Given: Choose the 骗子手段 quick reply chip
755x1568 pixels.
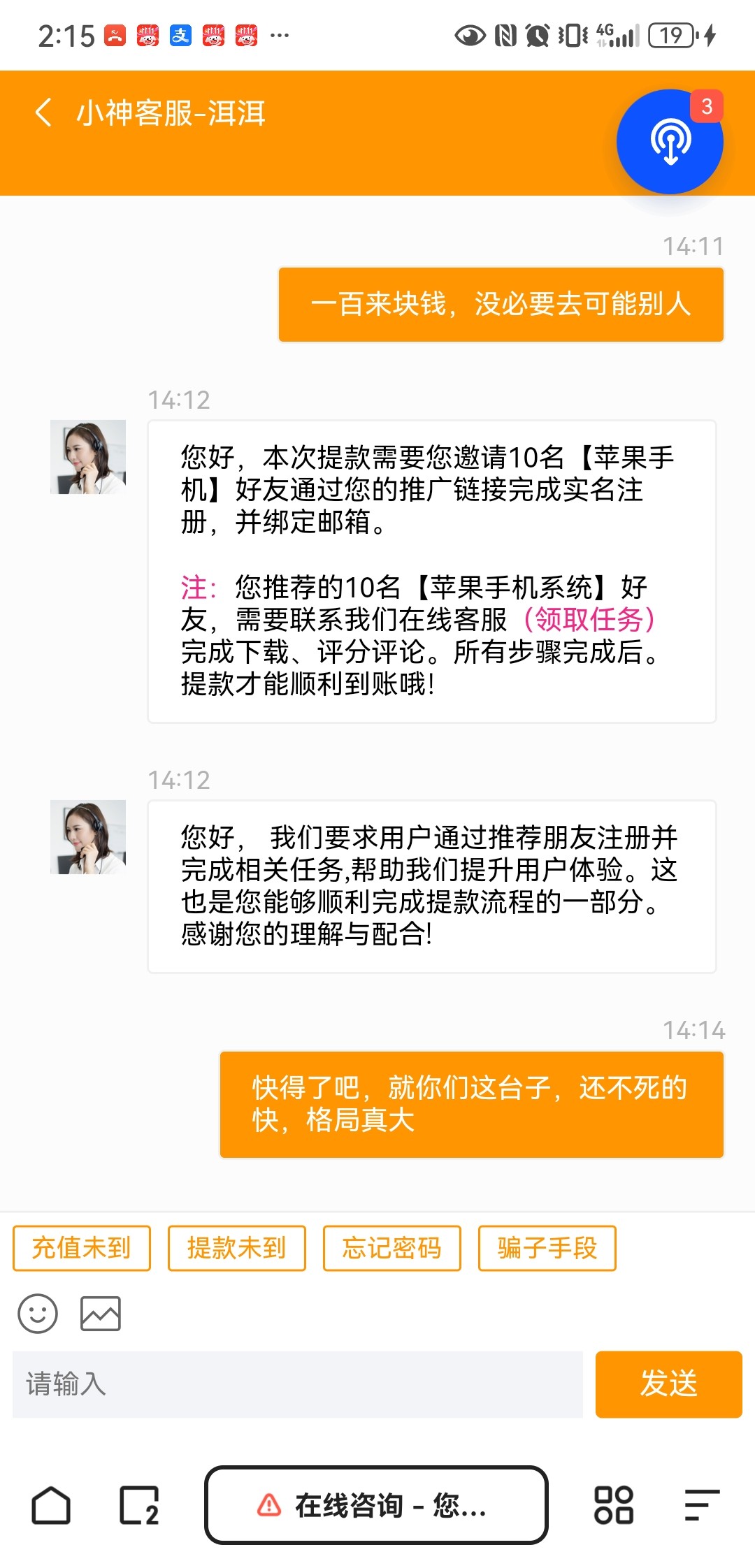Looking at the screenshot, I should click(547, 1248).
